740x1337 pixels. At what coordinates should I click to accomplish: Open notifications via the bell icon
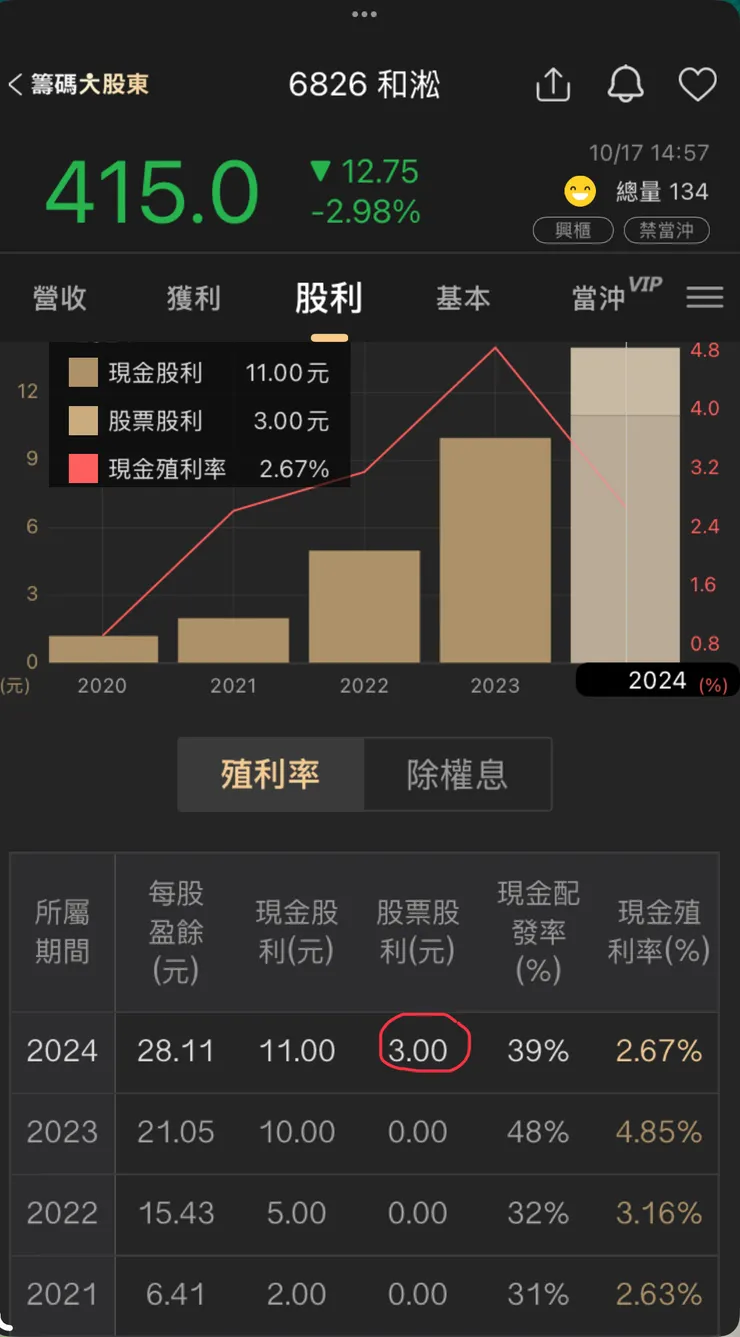click(625, 84)
